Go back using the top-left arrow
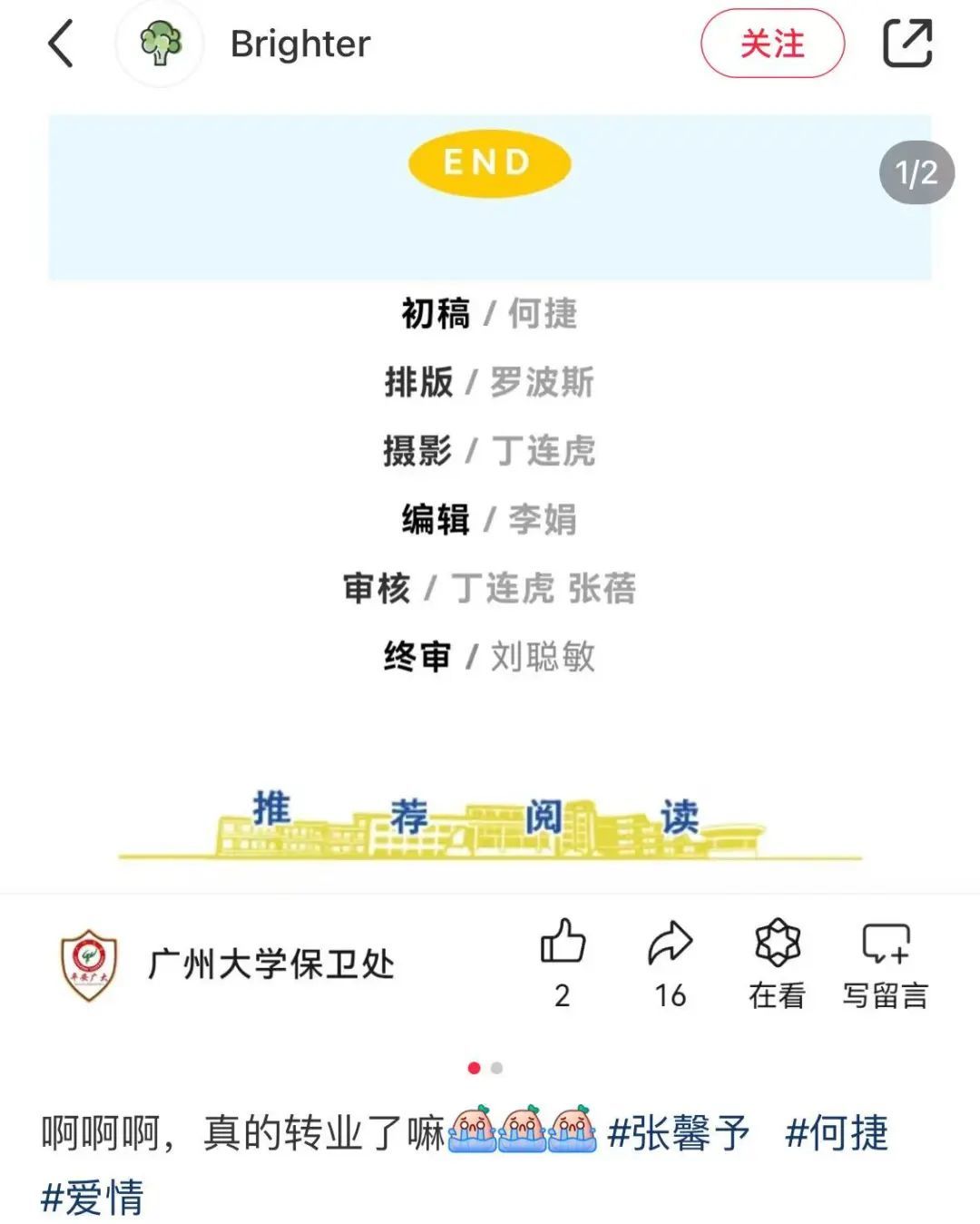Screen dimensions: 980x1224 tap(61, 44)
